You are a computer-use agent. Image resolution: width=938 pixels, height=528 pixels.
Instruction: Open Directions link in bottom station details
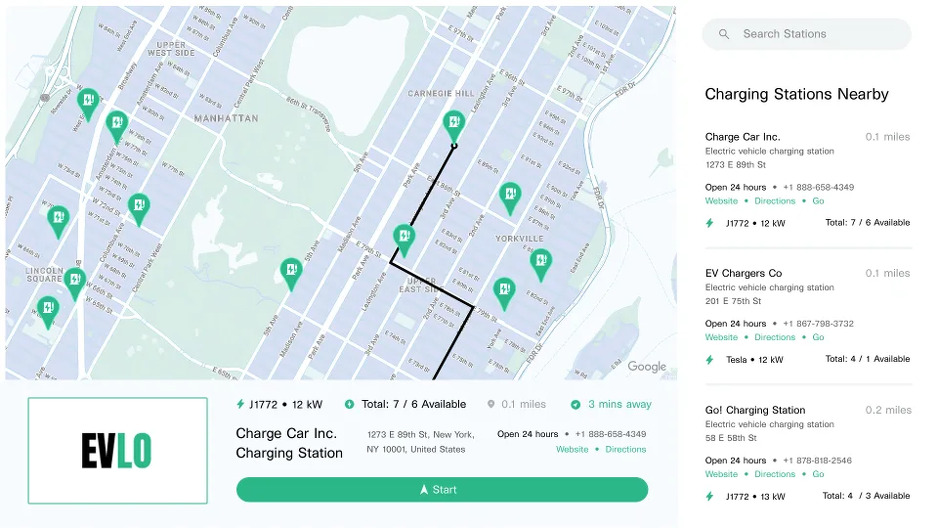pos(626,449)
